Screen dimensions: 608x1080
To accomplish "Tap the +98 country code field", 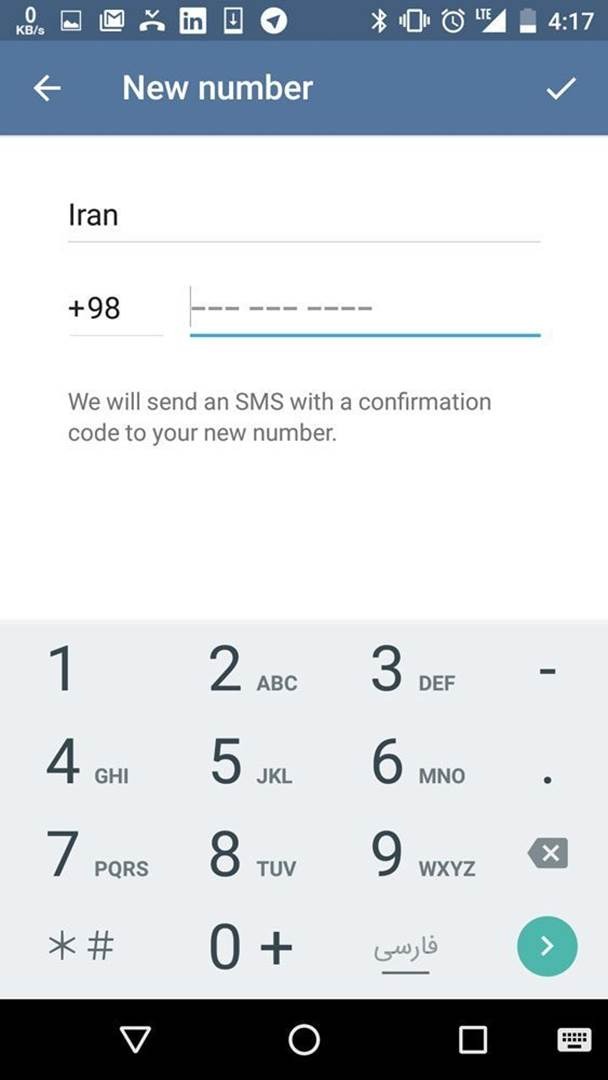I will (114, 308).
